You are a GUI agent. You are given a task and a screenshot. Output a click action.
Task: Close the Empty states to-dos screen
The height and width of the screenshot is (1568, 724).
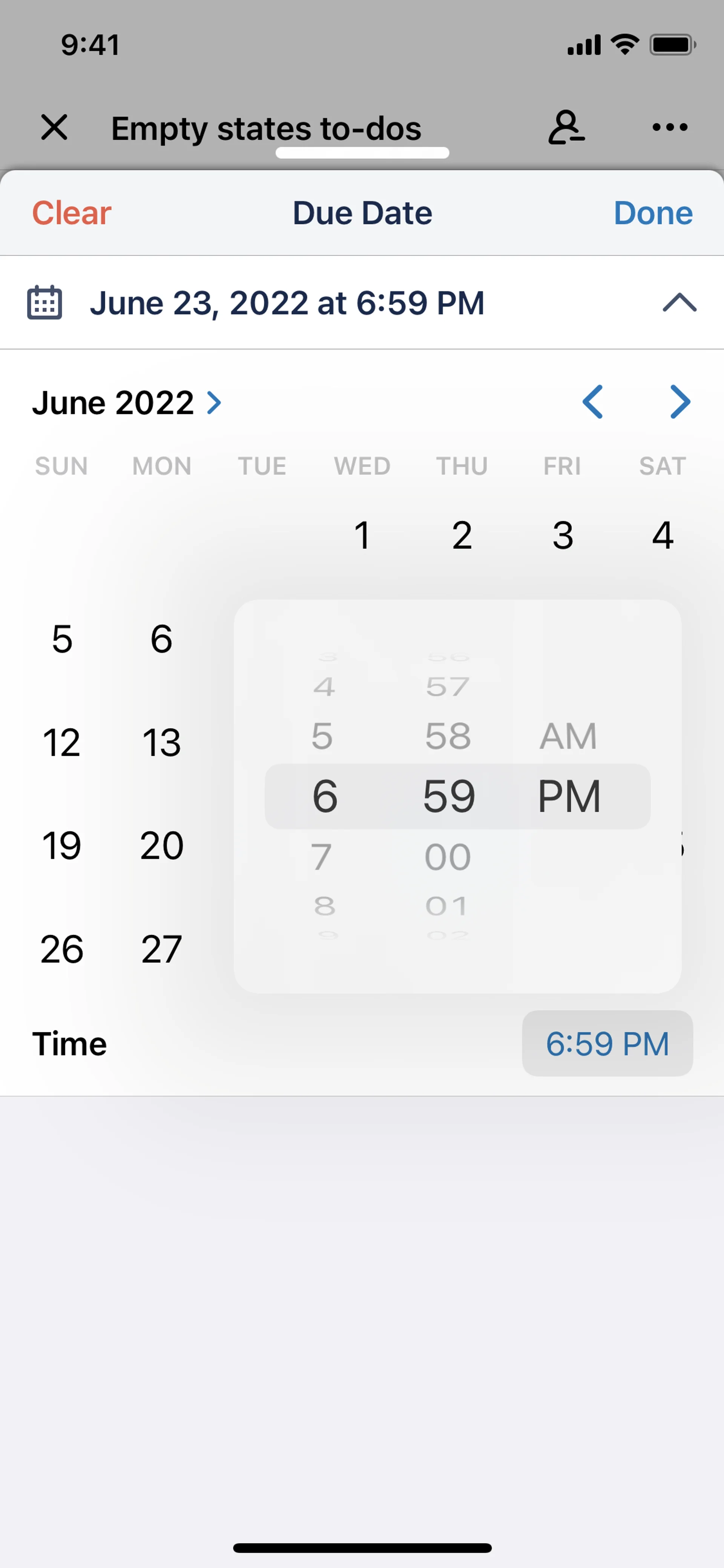54,127
